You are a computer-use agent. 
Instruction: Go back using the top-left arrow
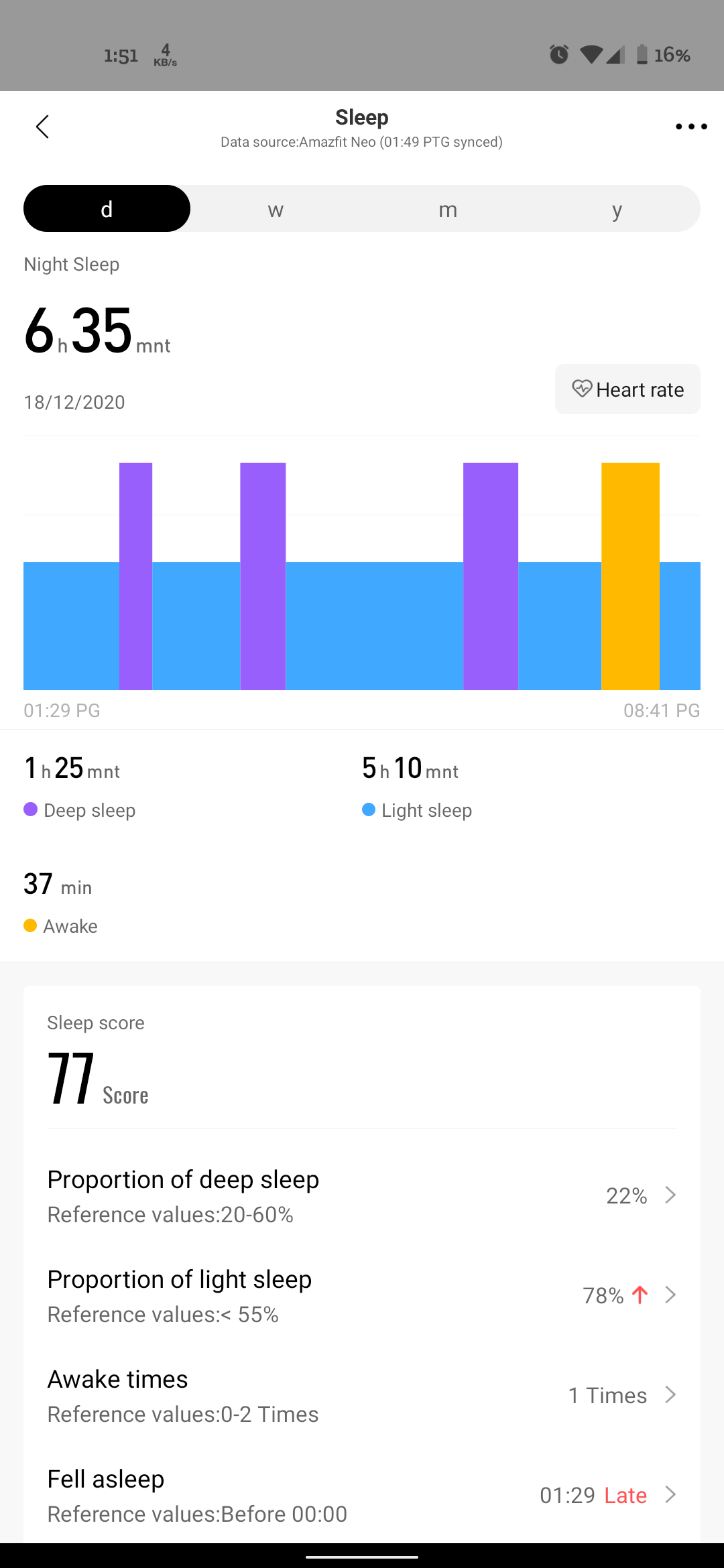pos(42,127)
